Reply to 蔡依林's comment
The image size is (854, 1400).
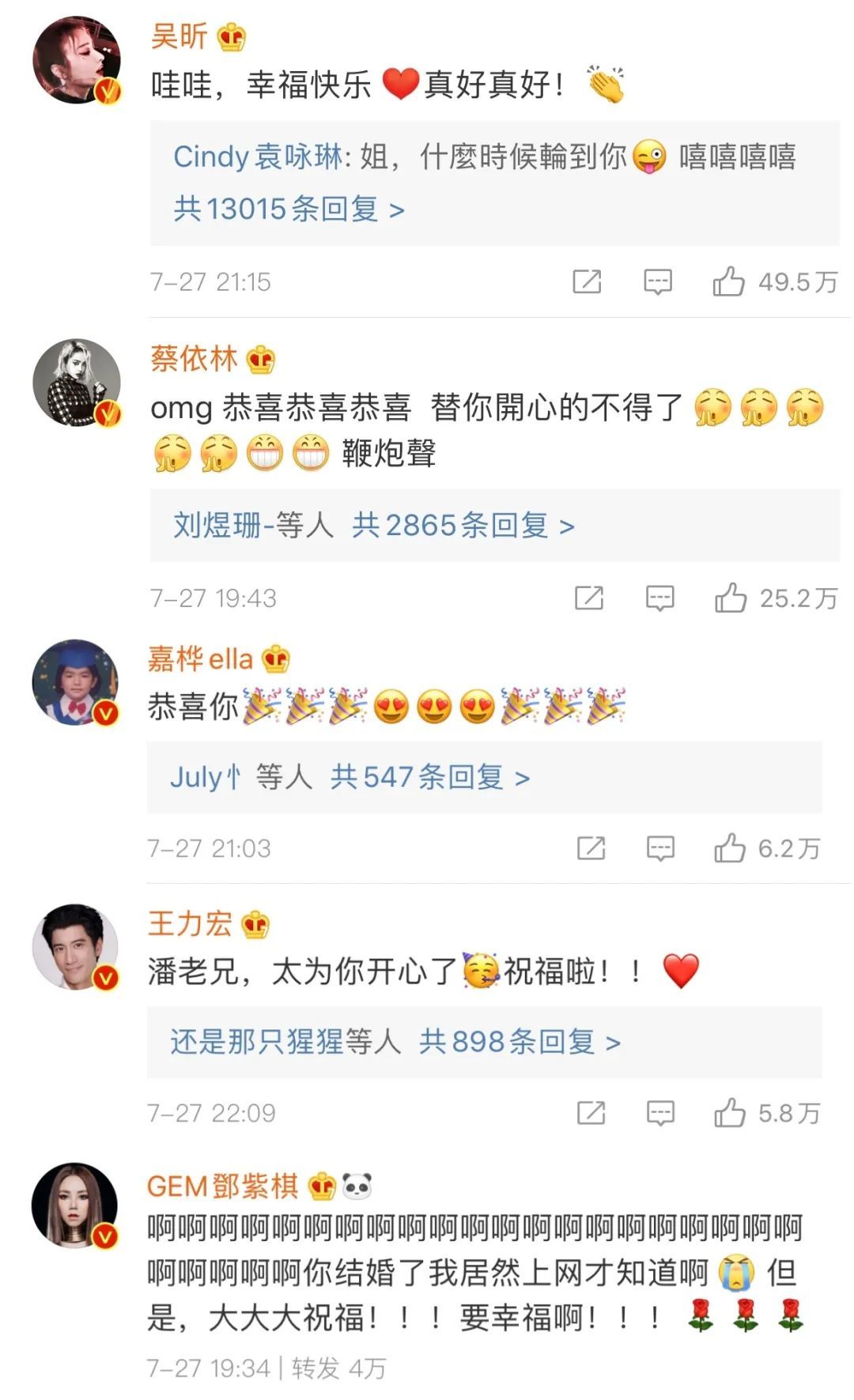coord(659,598)
